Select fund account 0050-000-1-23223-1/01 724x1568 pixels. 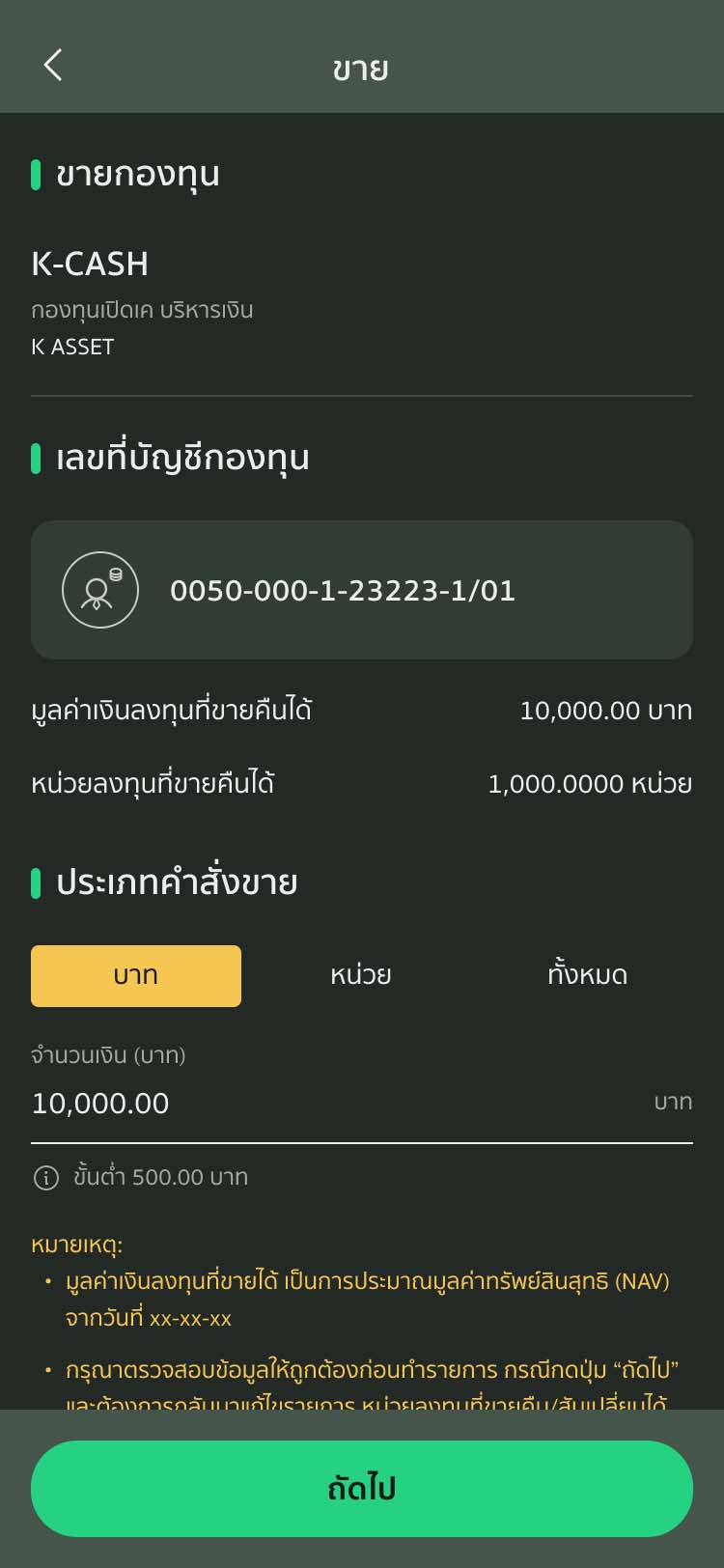pos(361,590)
